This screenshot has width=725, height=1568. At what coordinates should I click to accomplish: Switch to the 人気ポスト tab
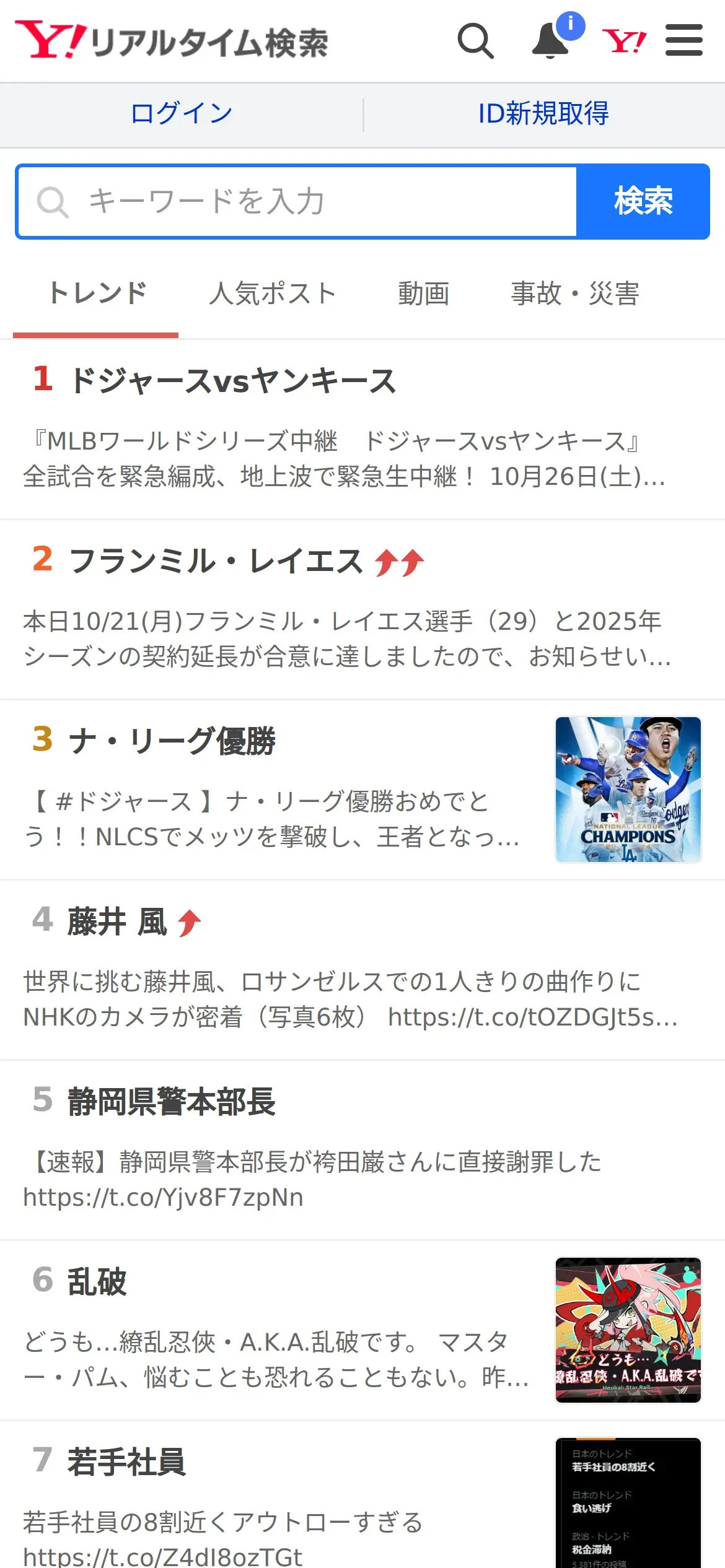coord(273,294)
